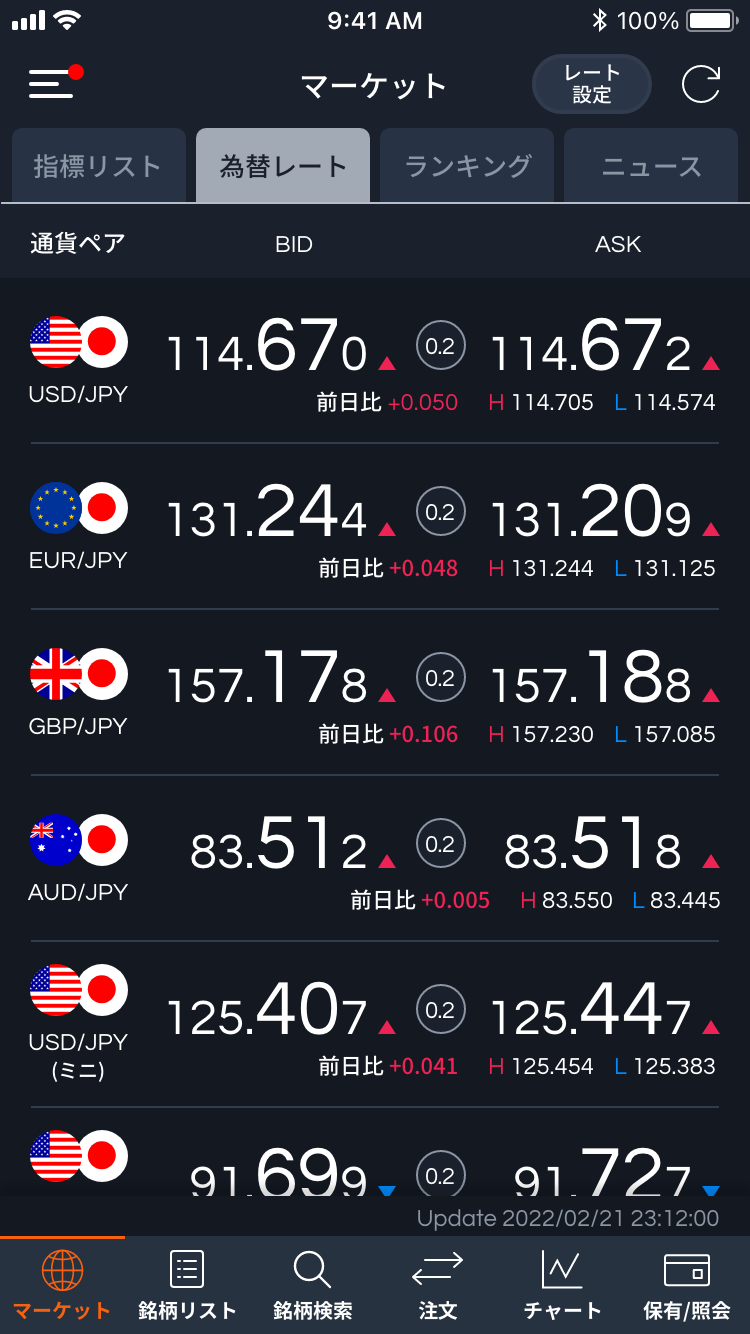Open the ニュース tab
Screen dimensions: 750x1334
tap(651, 166)
